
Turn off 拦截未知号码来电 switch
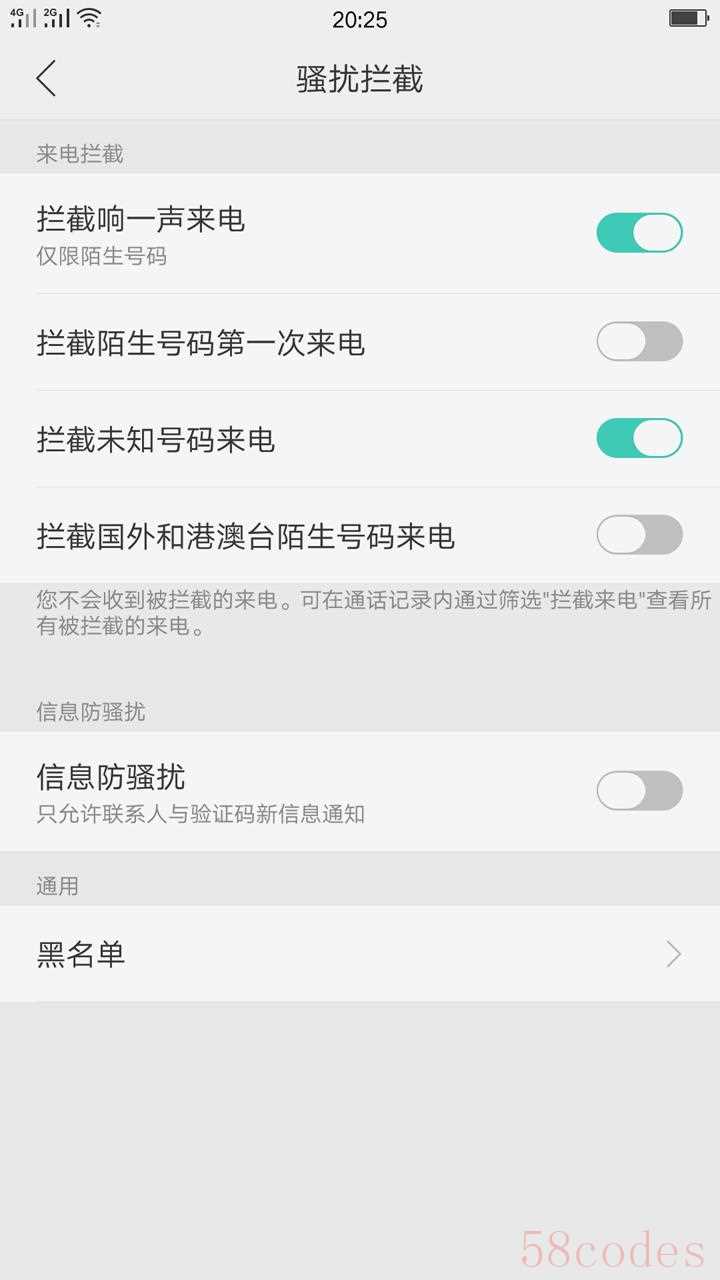[640, 438]
